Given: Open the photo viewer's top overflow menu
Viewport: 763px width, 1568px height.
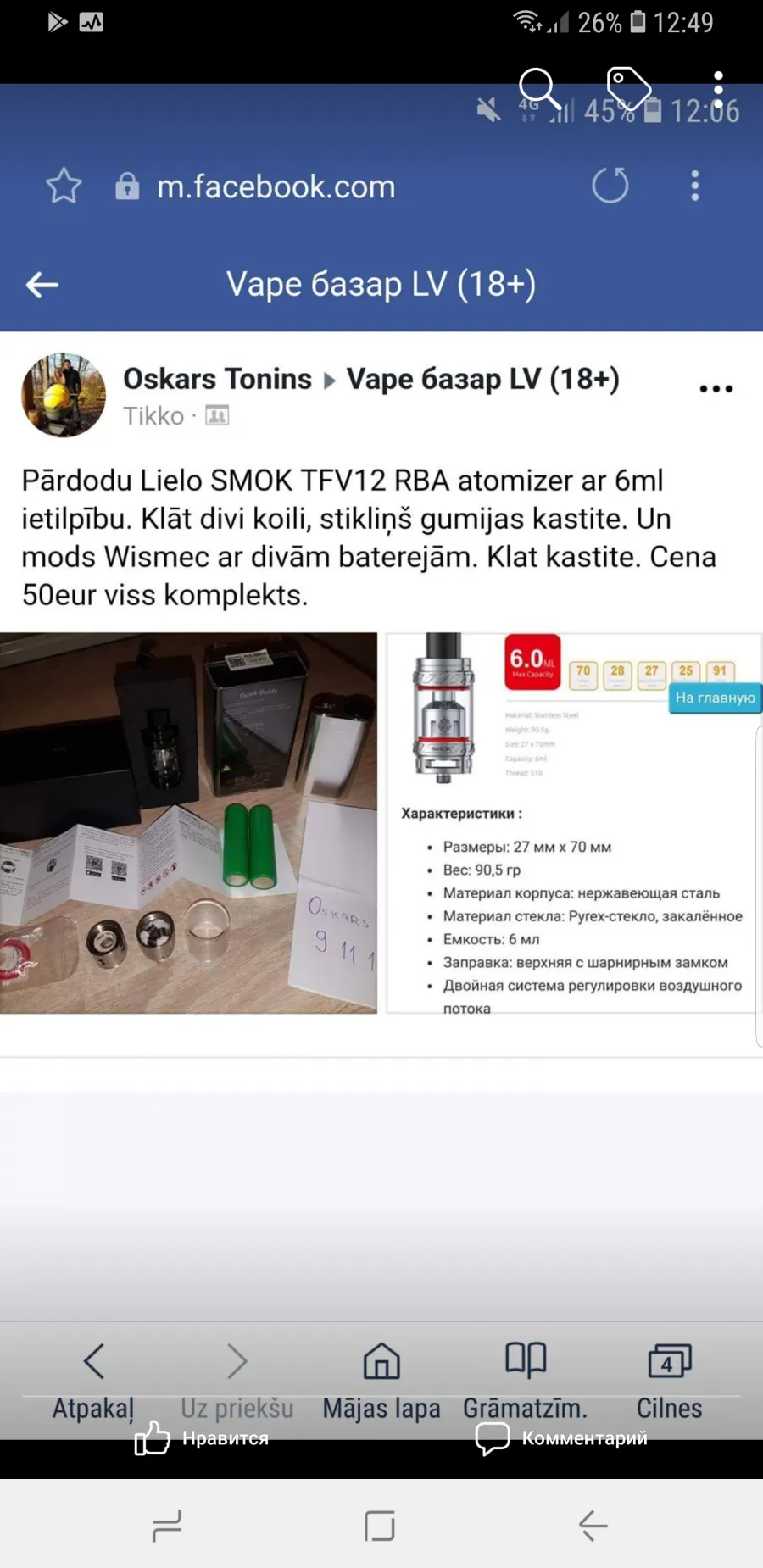Looking at the screenshot, I should pyautogui.click(x=718, y=88).
